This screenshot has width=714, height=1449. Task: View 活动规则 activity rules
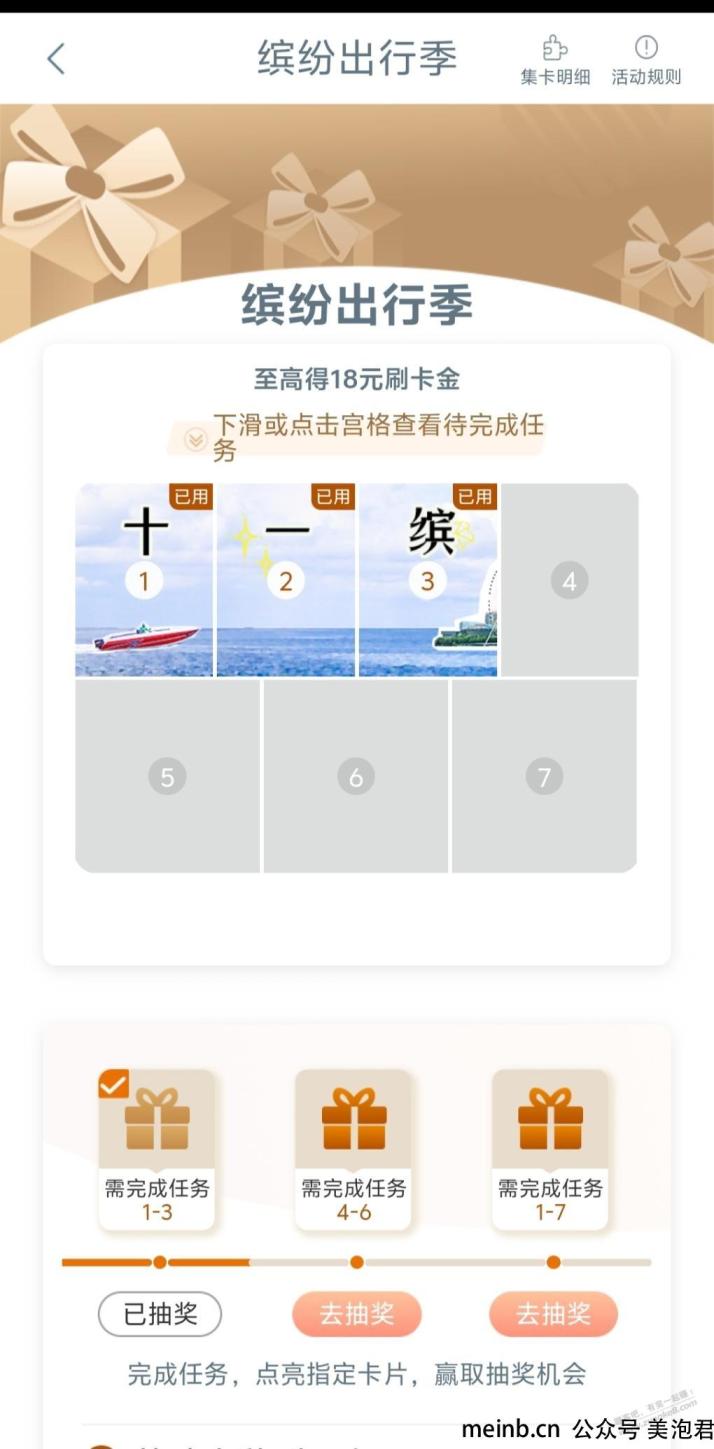(x=646, y=60)
